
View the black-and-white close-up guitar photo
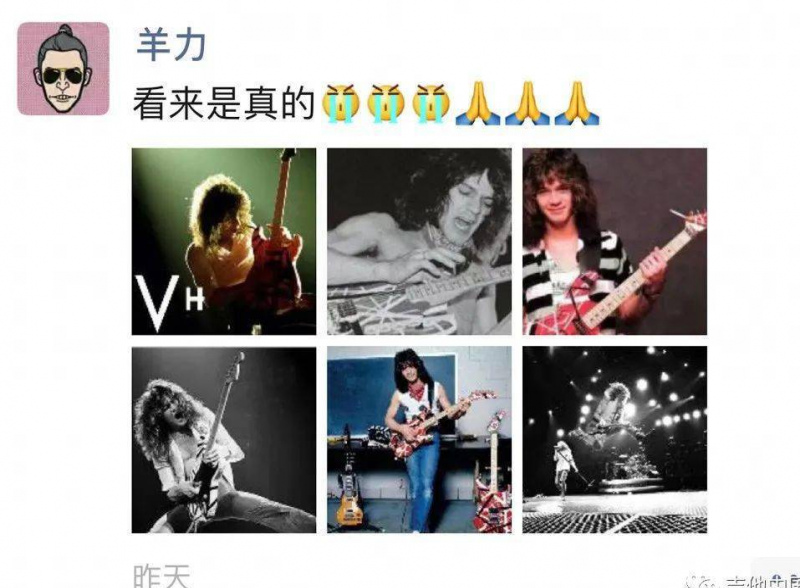tap(419, 241)
